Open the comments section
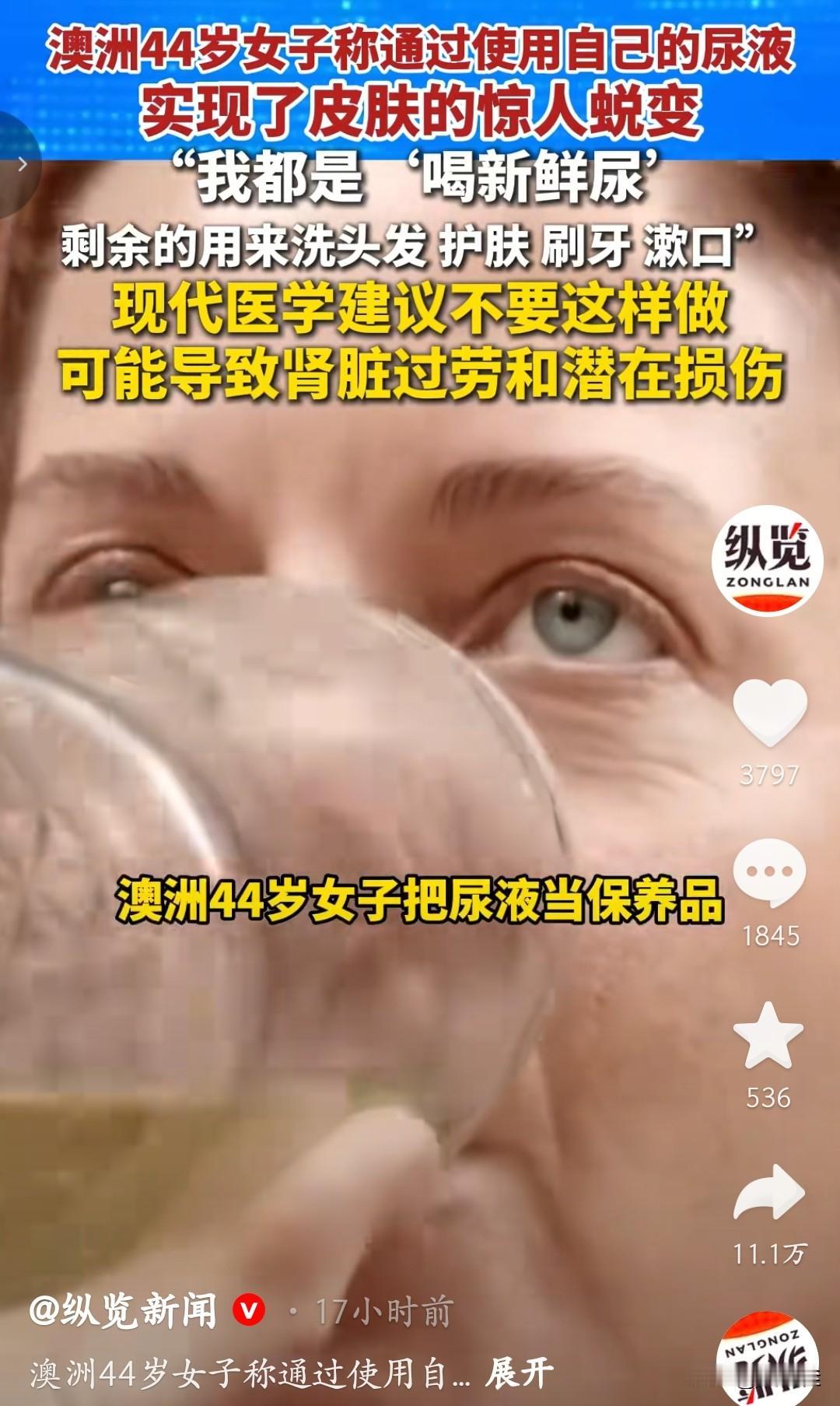 770,879
